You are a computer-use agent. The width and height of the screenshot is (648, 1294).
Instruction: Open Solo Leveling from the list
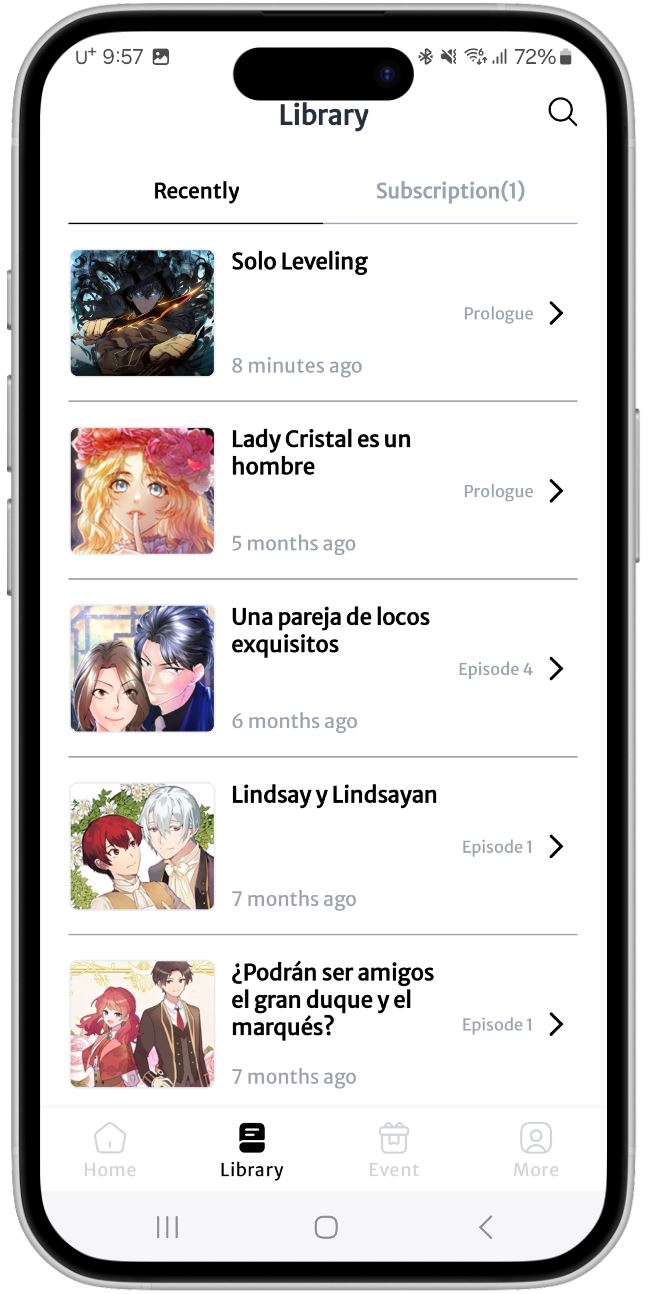322,313
